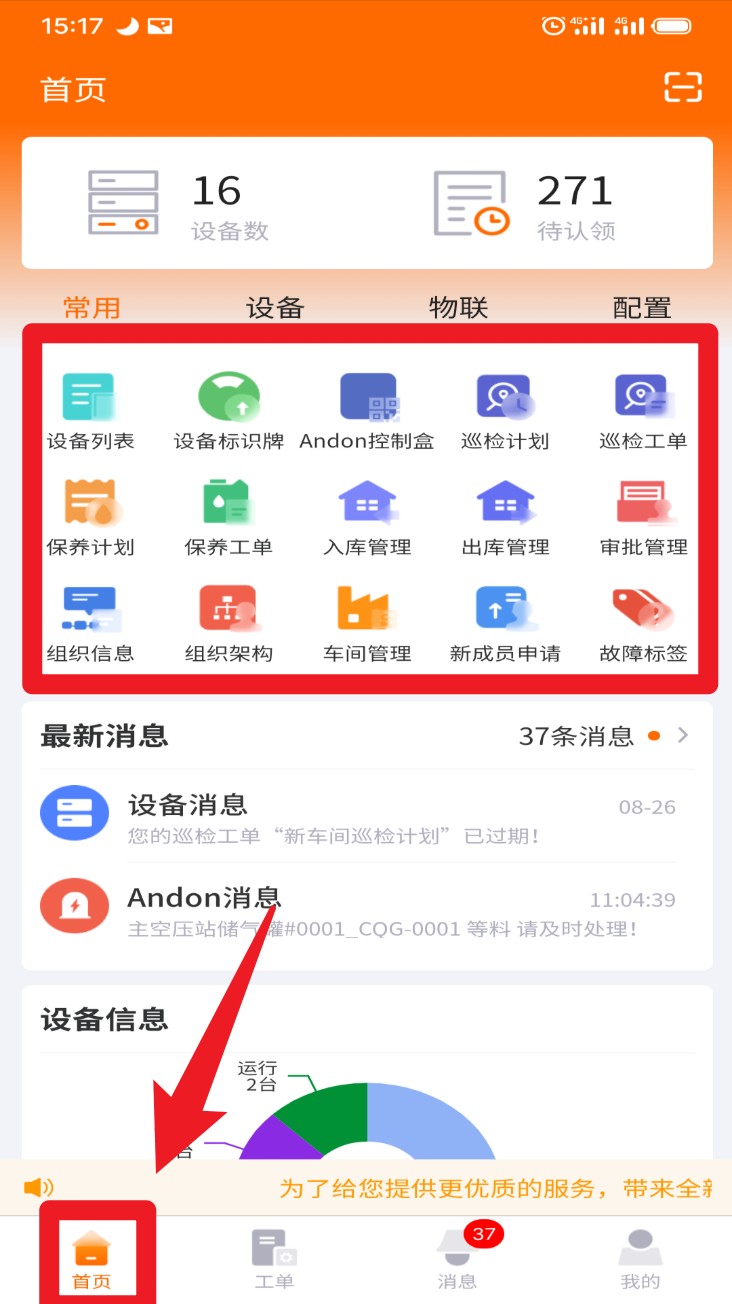Mute the announcement banner speaker icon
732x1304 pixels.
coord(36,1186)
